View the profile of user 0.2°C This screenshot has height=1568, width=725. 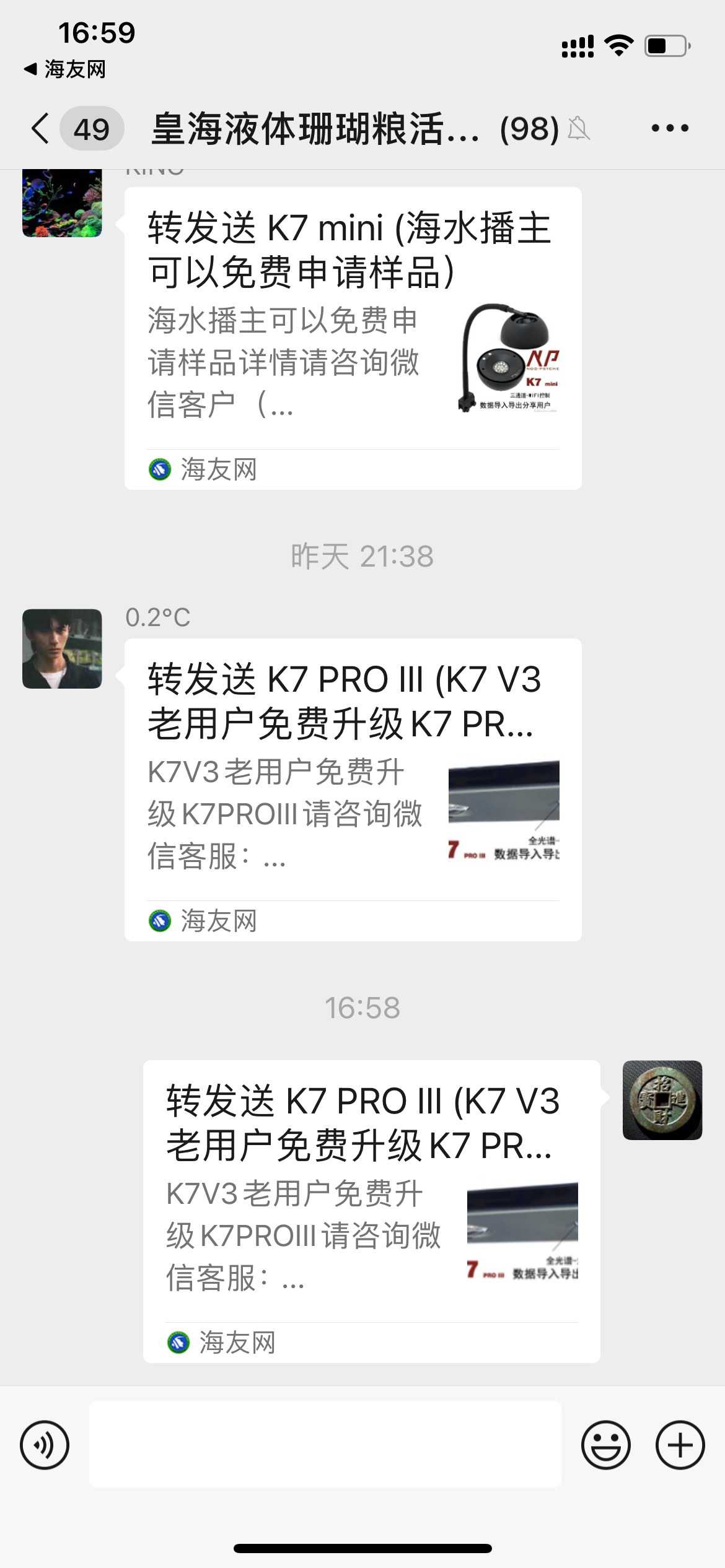tap(62, 648)
